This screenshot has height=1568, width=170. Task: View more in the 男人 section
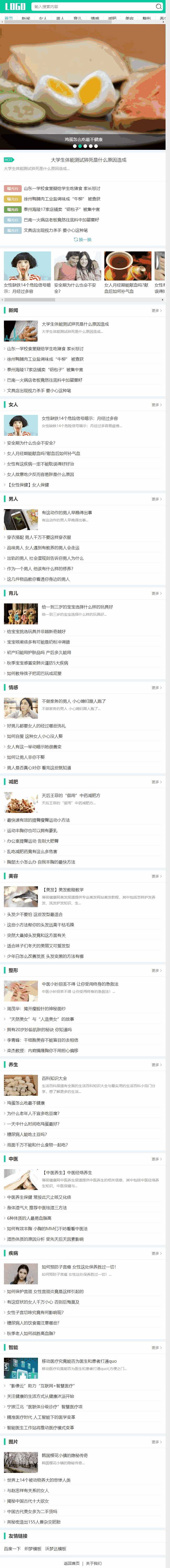point(156,499)
